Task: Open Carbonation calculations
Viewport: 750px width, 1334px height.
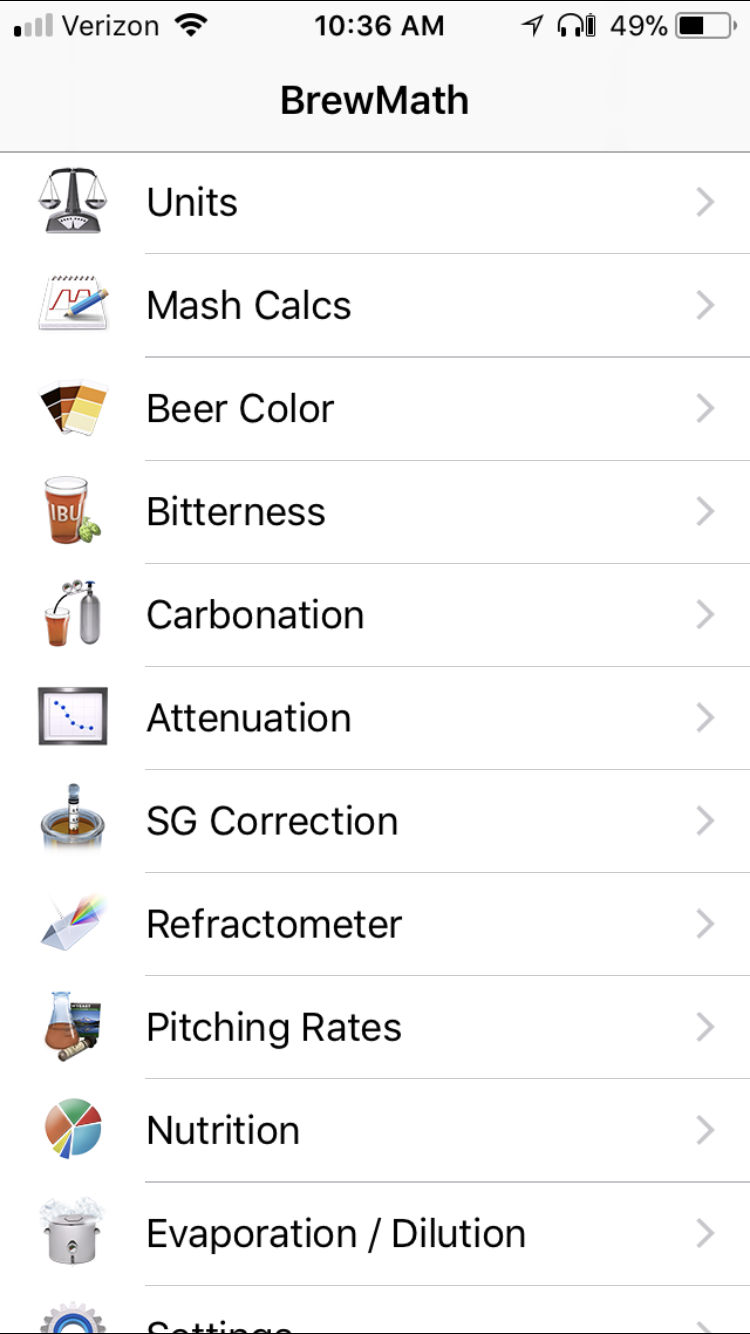Action: pyautogui.click(x=375, y=615)
